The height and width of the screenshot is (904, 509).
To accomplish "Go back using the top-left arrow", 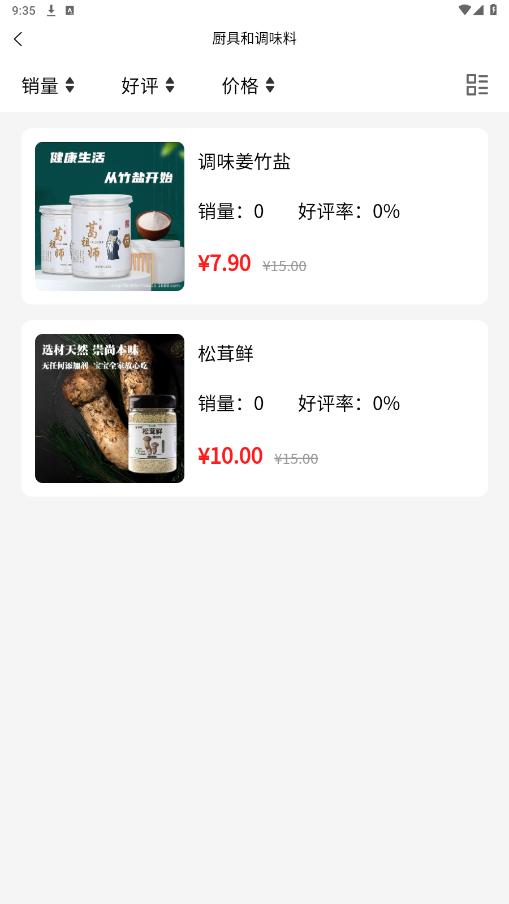I will pos(18,39).
